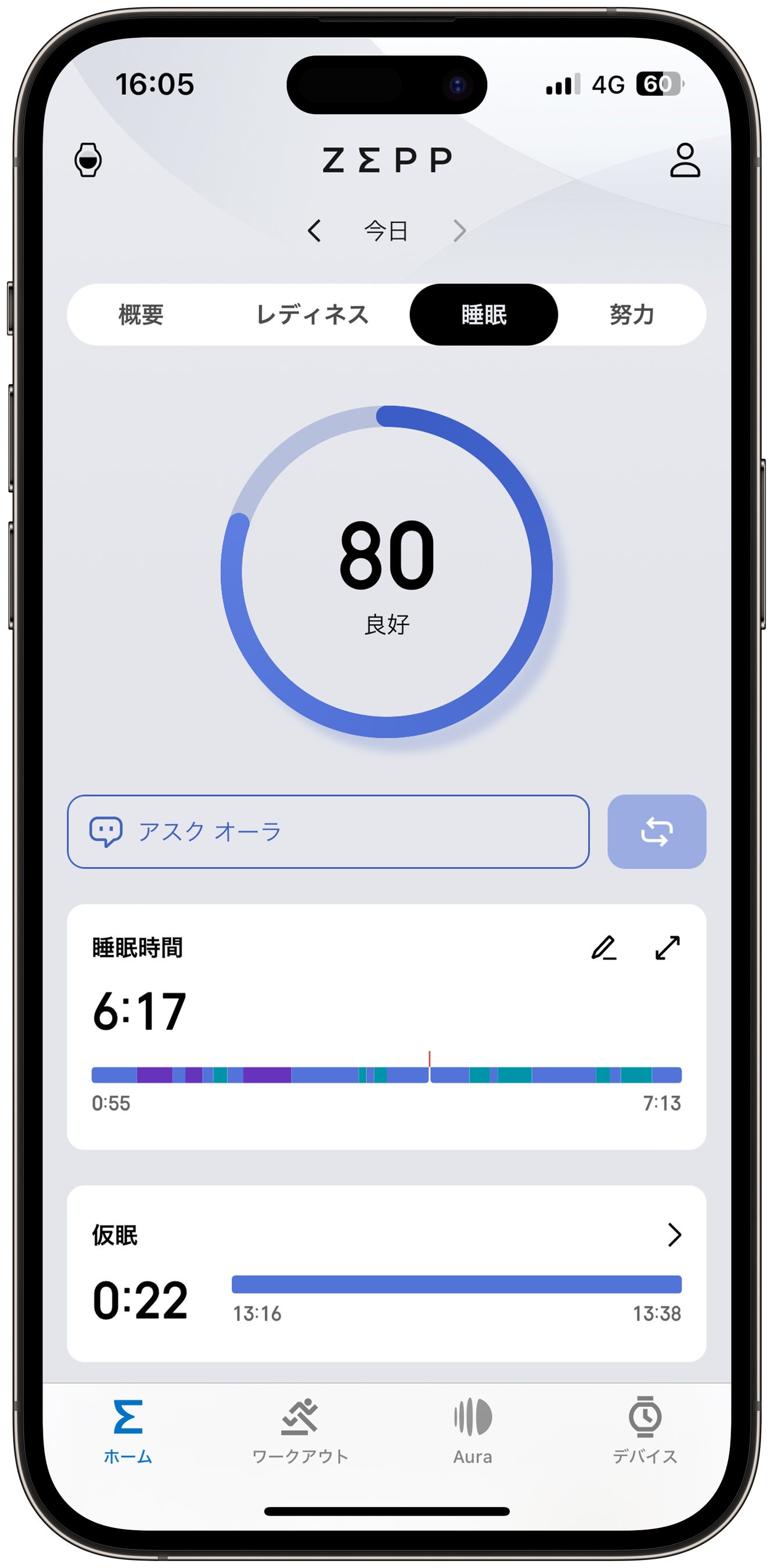774x1568 pixels.
Task: Switch to the ワークアウト tab
Action: [x=300, y=1430]
